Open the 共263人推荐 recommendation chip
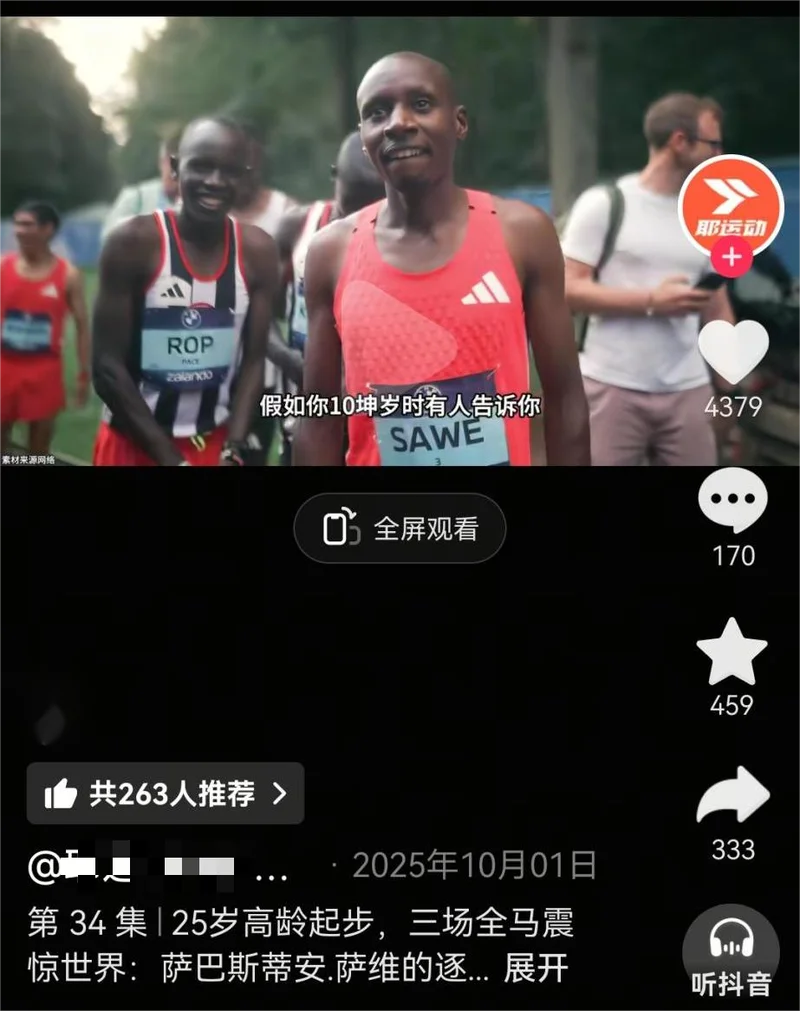 tap(165, 794)
